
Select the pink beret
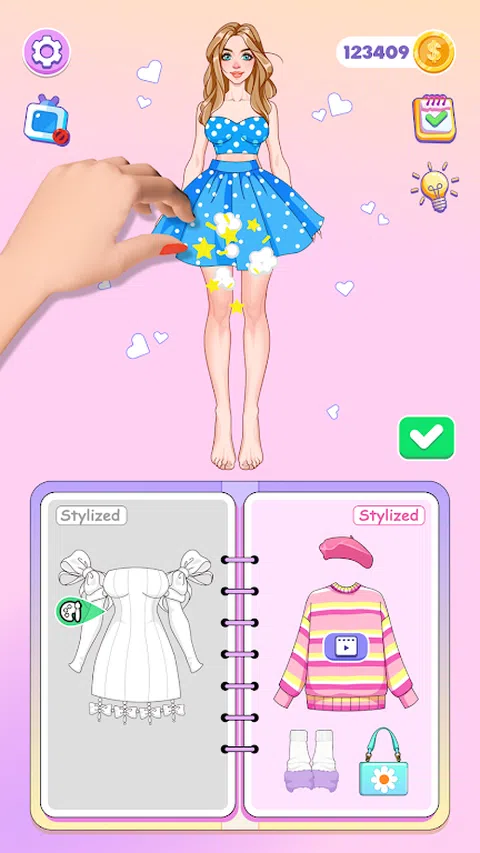(x=346, y=551)
